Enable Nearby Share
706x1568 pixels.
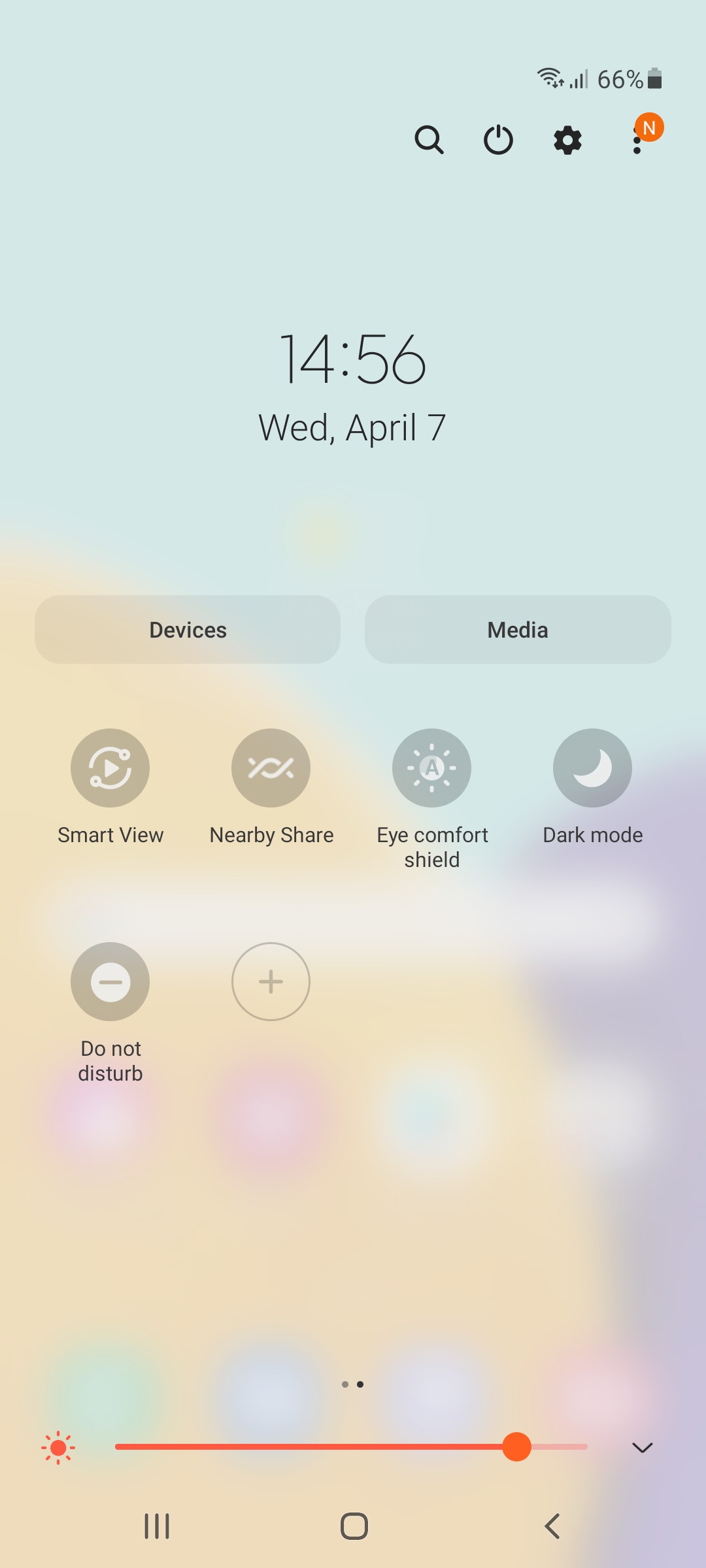tap(271, 768)
